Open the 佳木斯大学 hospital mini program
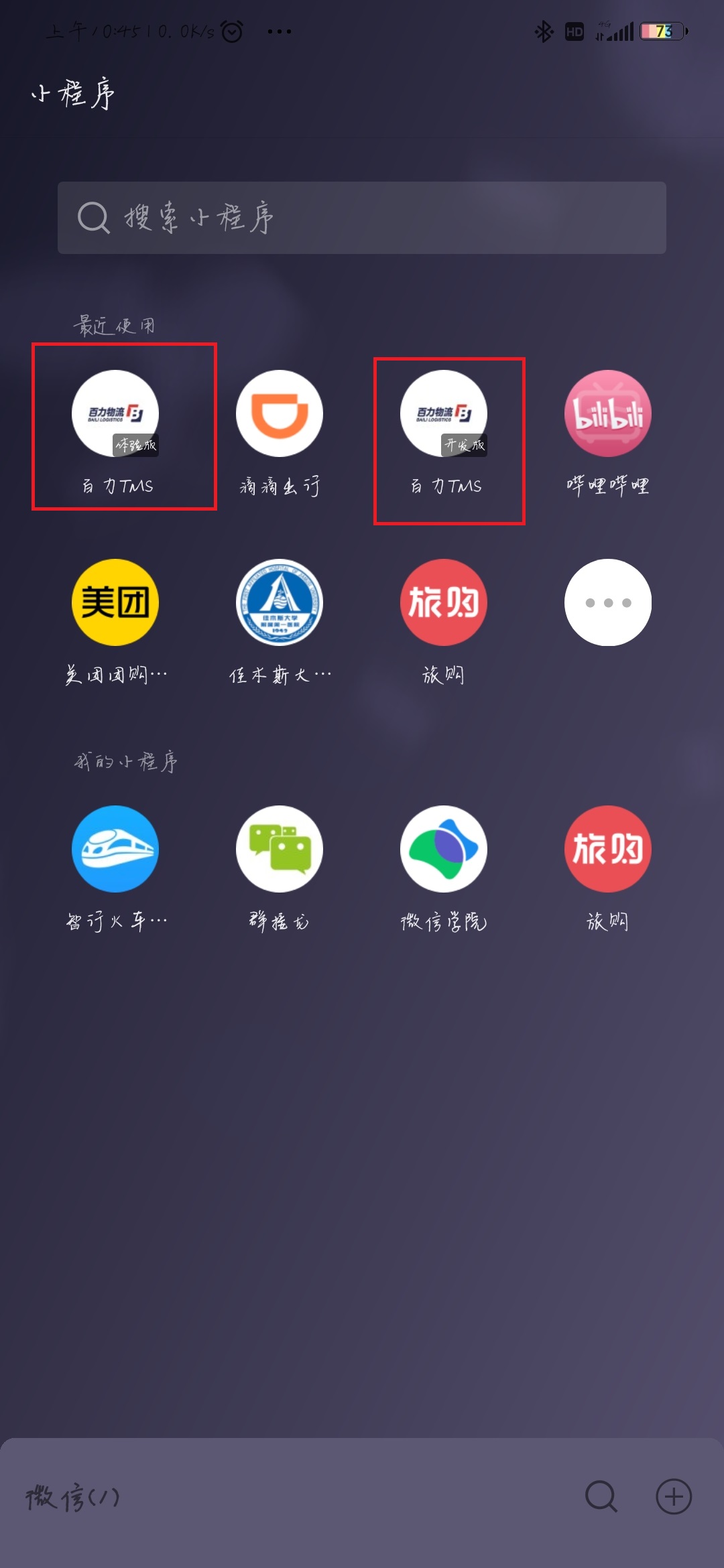Screen dimensions: 724x1568 pos(280,602)
